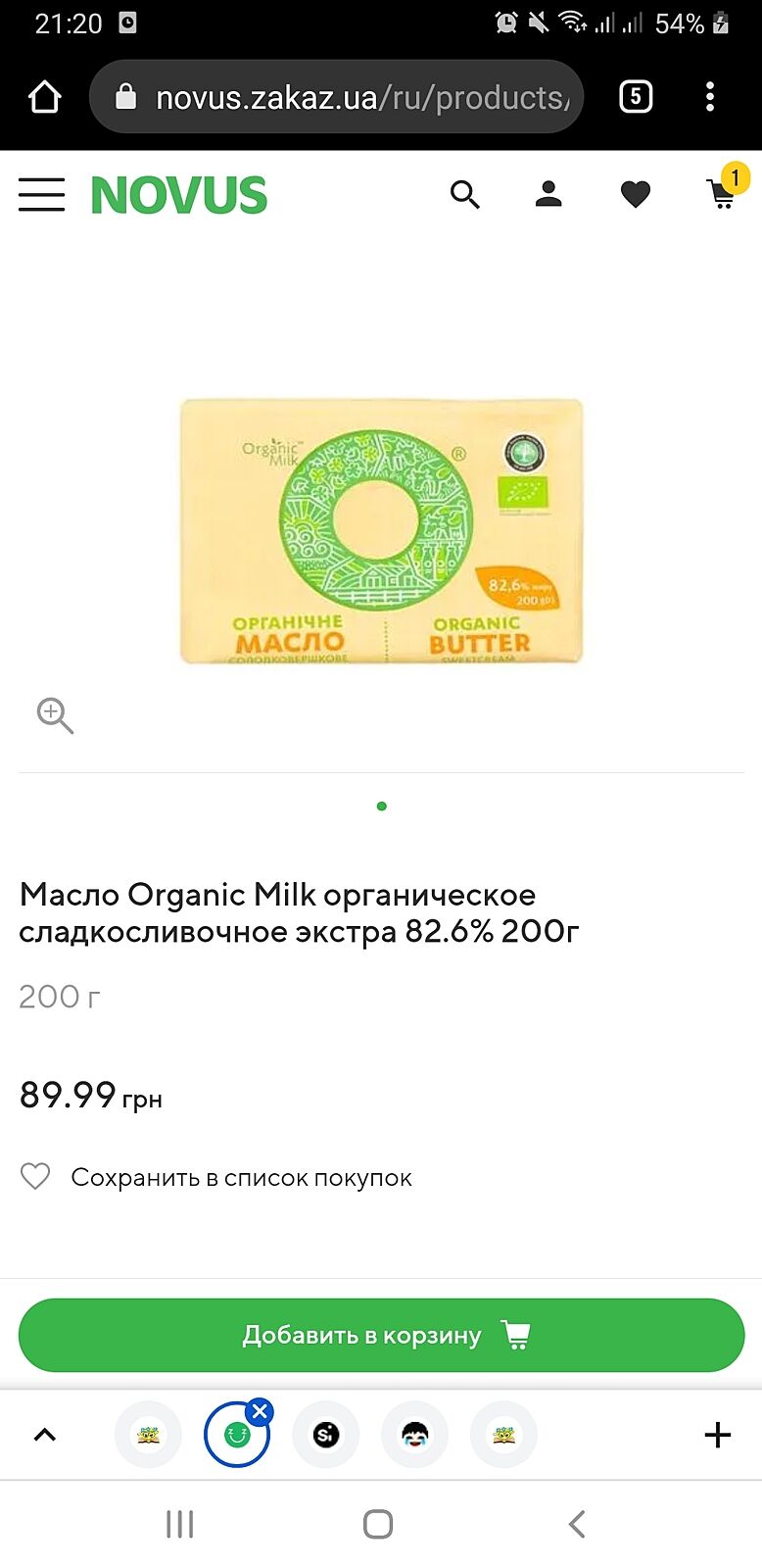Collapse the tab strip with the up chevron
This screenshot has width=762, height=1568.
pyautogui.click(x=45, y=1435)
